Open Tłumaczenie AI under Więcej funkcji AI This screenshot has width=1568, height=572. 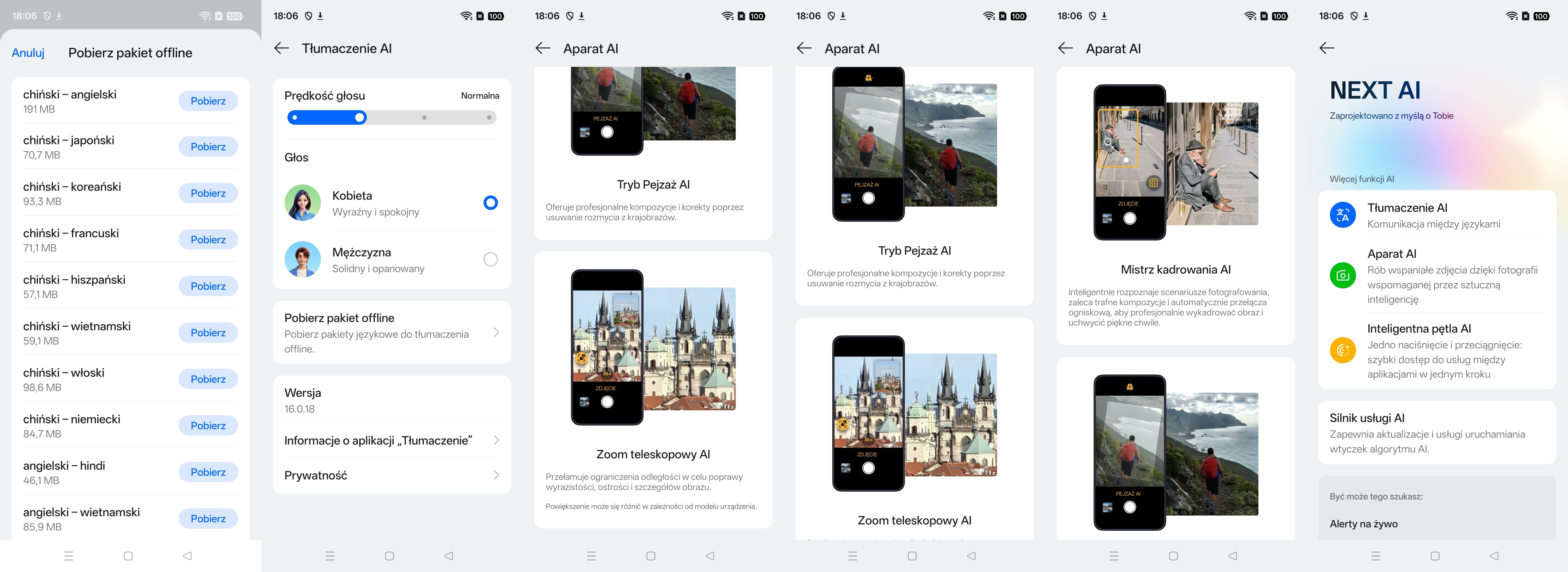click(1437, 216)
